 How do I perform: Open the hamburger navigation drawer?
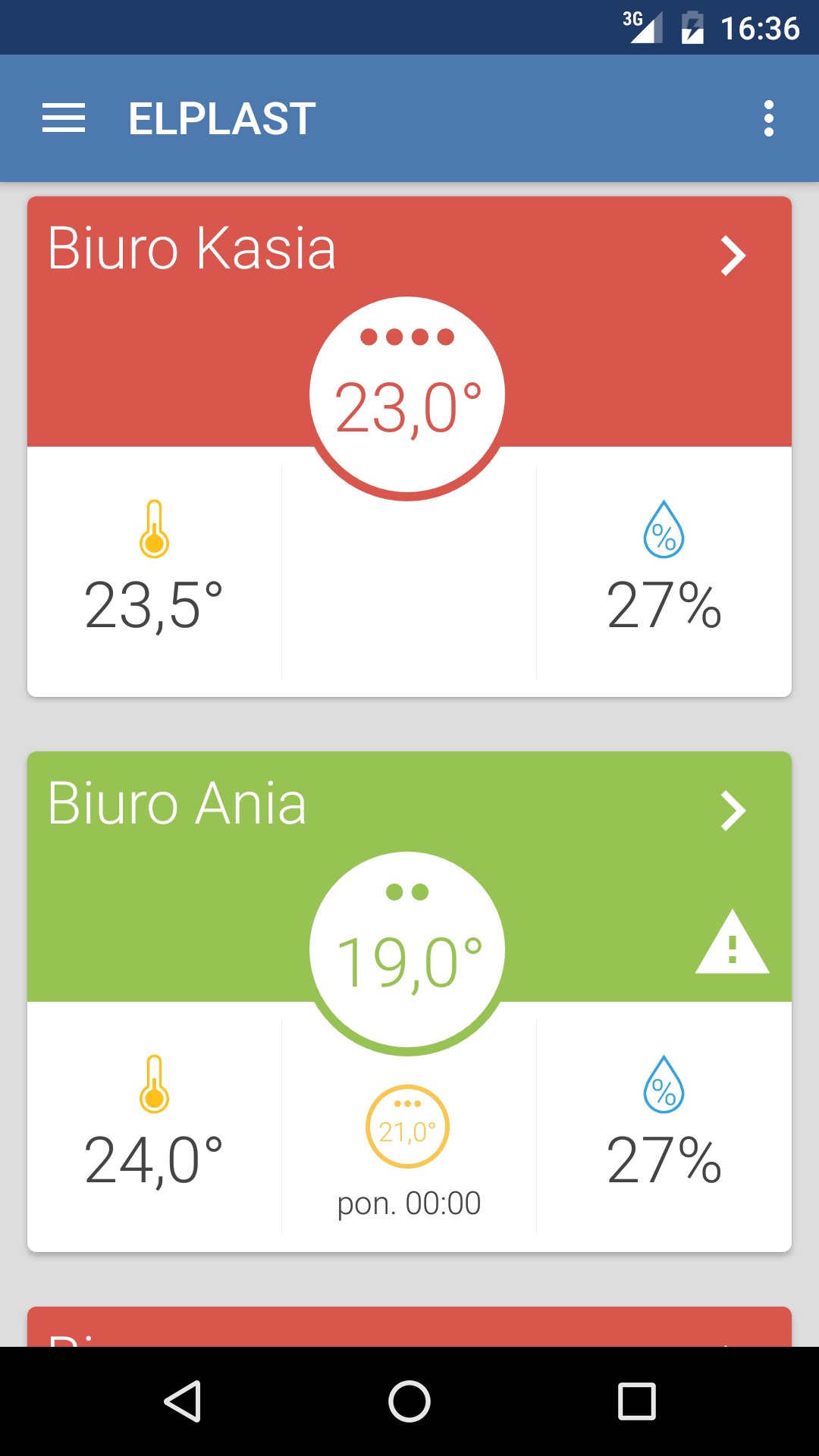(64, 119)
